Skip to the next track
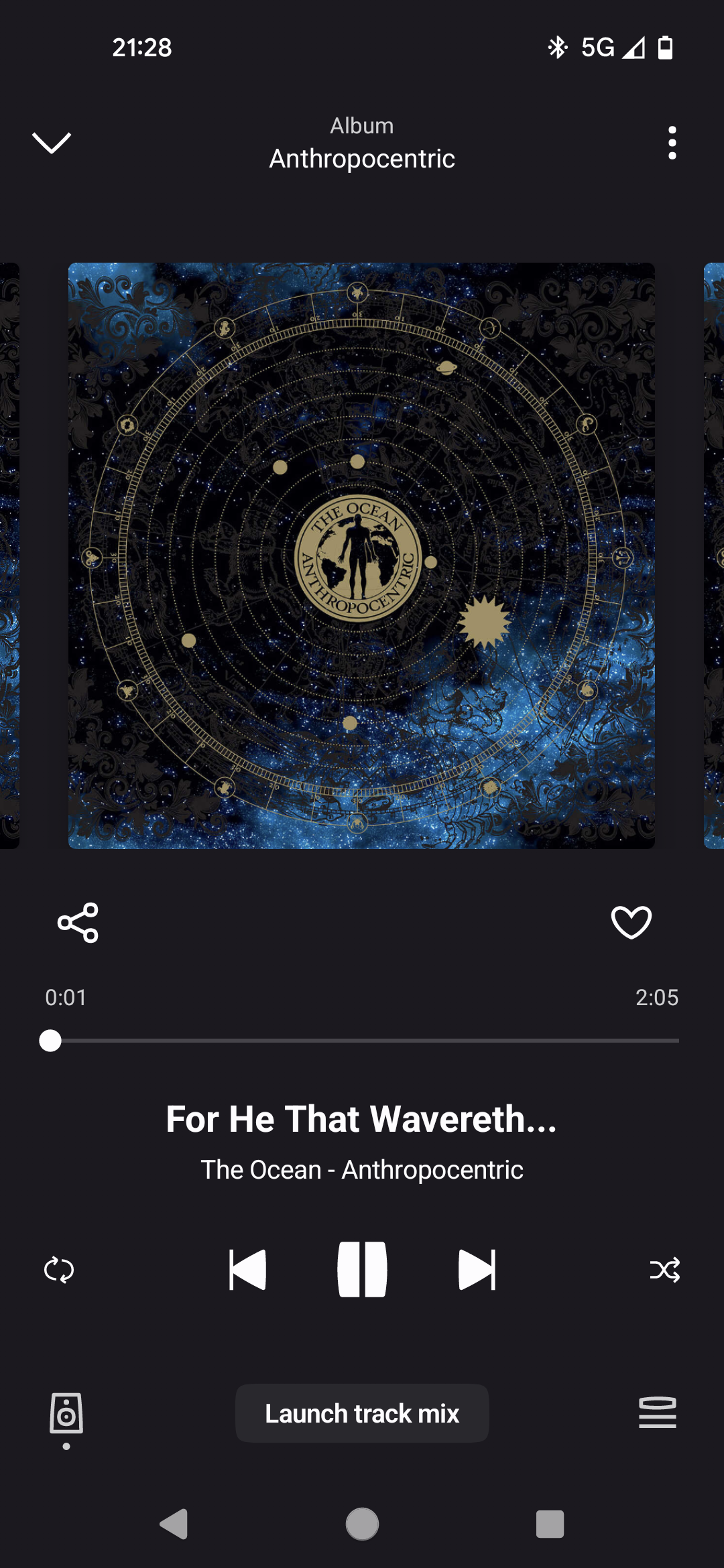 477,1270
